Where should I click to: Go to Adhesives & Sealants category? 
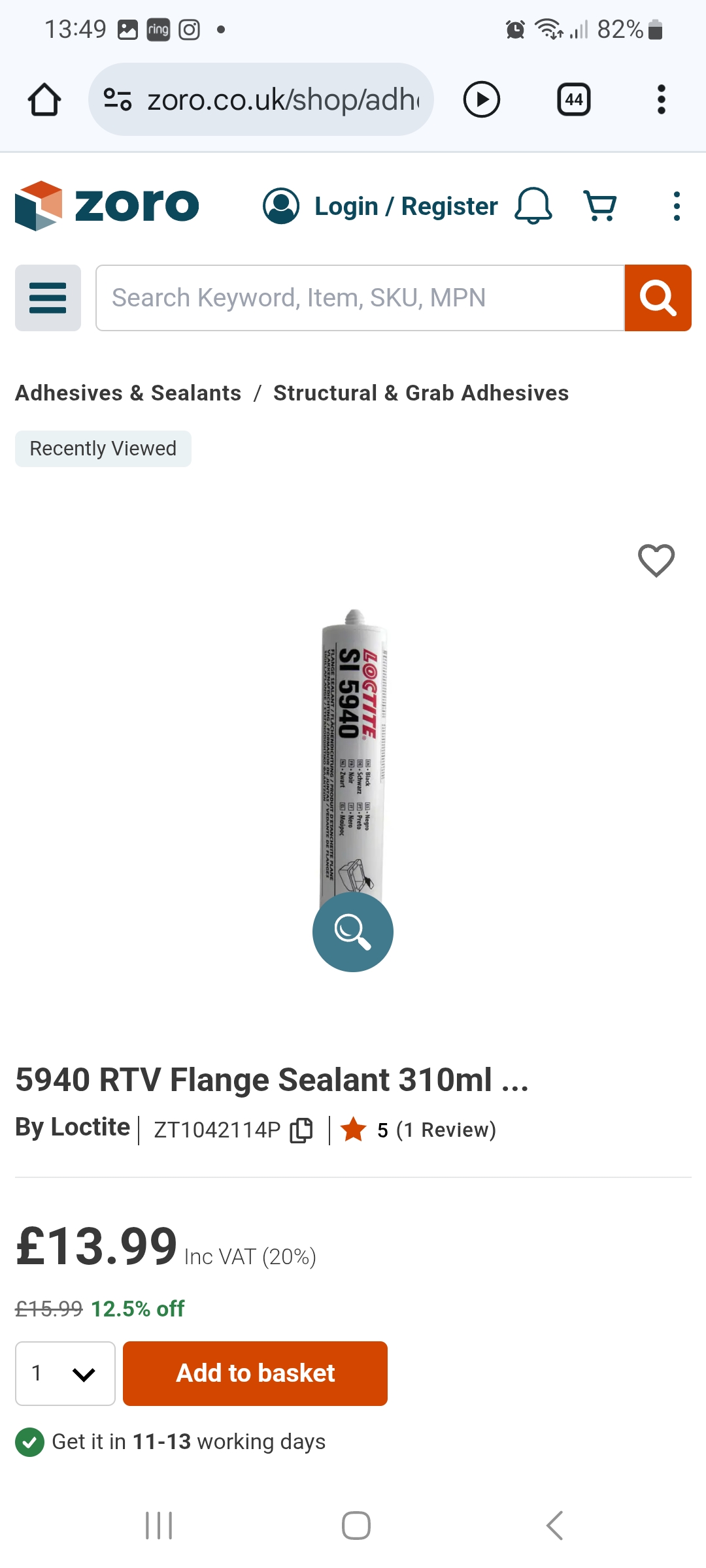click(128, 393)
